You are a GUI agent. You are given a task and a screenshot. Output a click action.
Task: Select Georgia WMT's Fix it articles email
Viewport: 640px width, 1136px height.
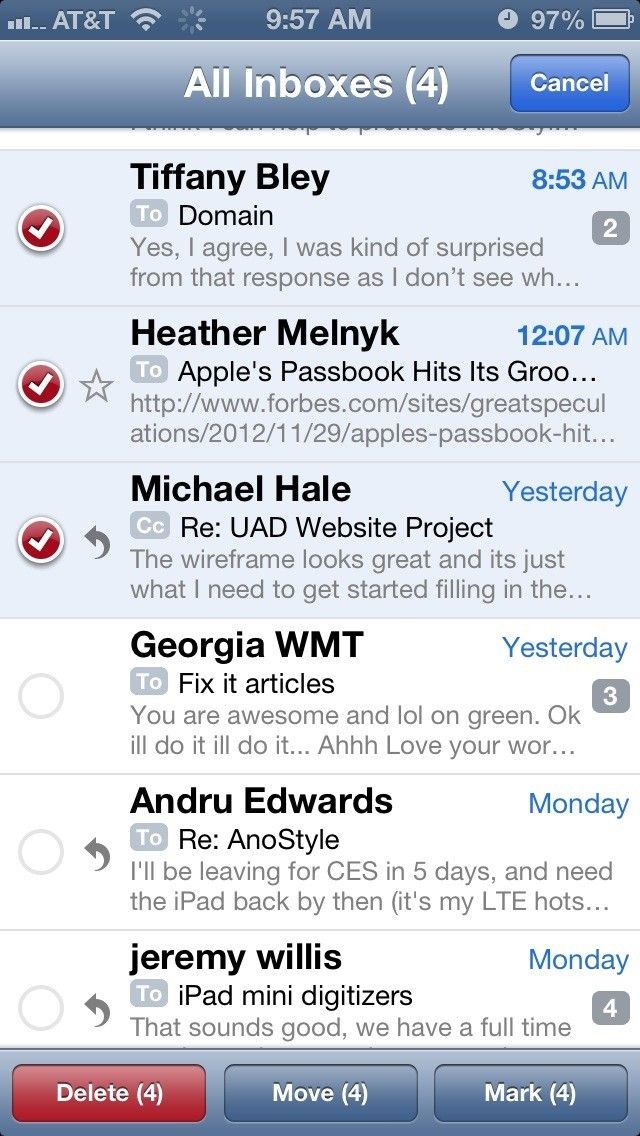41,697
